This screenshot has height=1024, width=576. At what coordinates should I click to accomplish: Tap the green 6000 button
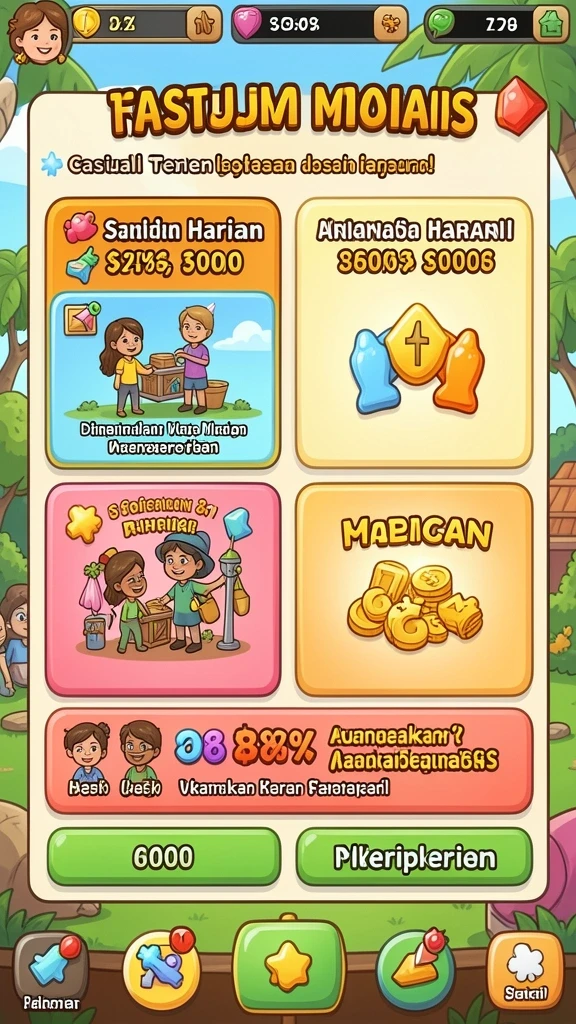click(163, 857)
